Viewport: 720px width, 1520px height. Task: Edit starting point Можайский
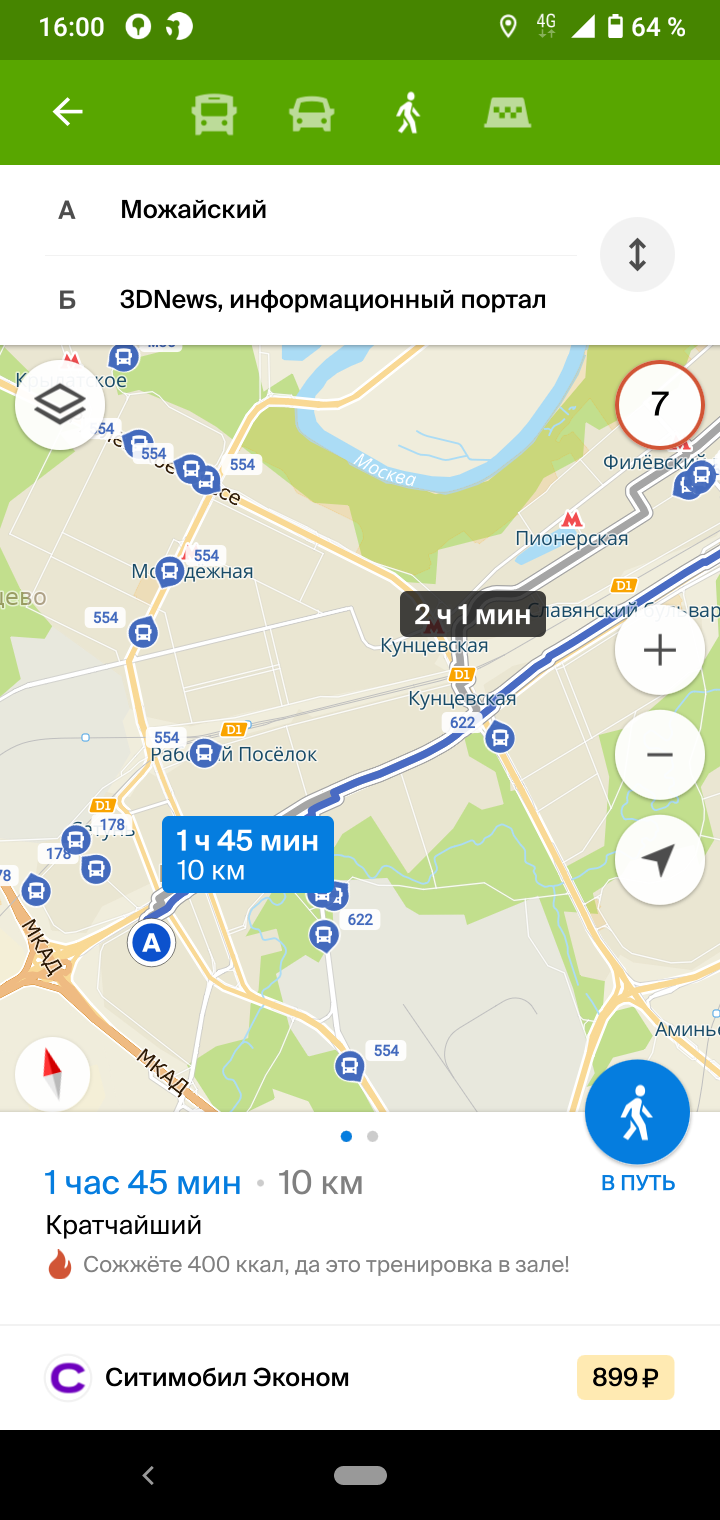point(310,210)
